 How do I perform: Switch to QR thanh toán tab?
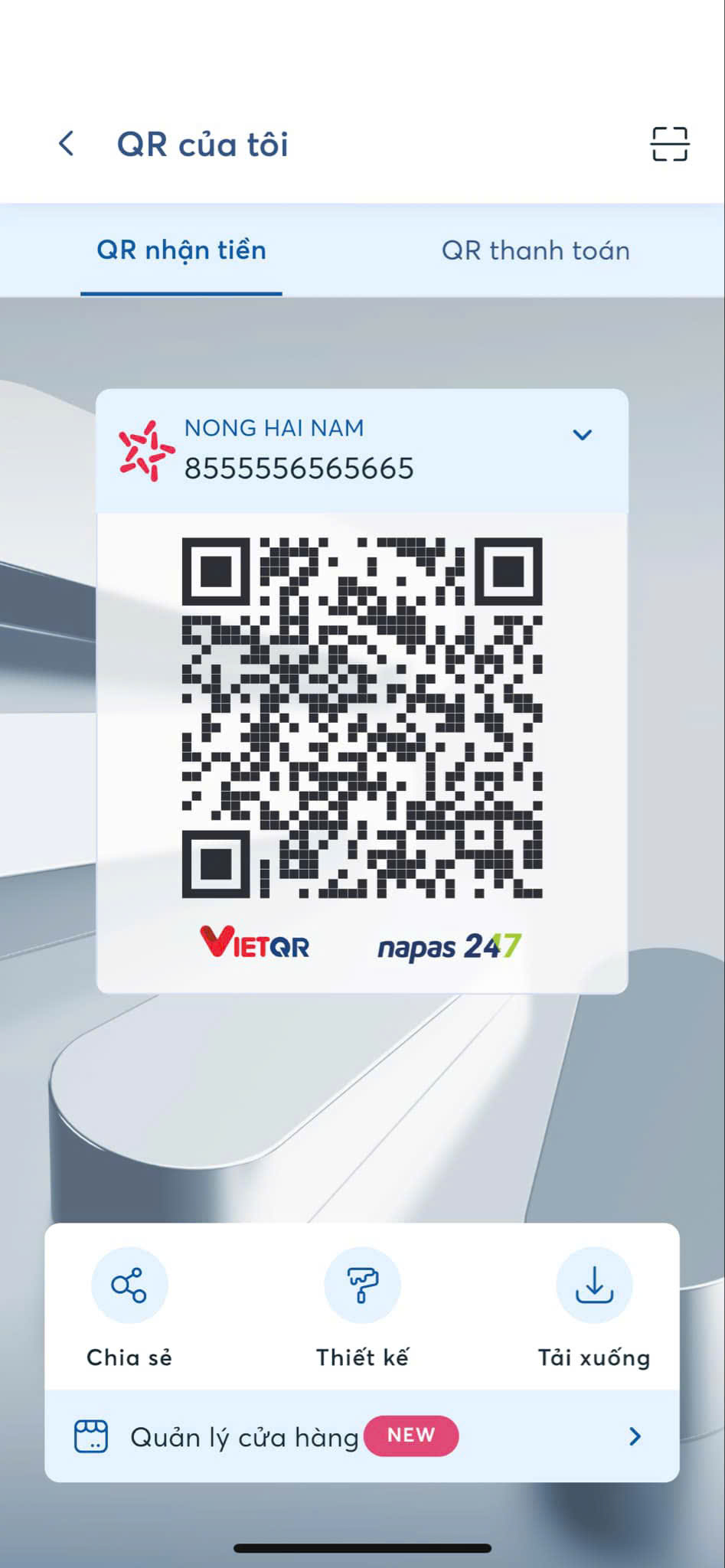click(x=535, y=251)
